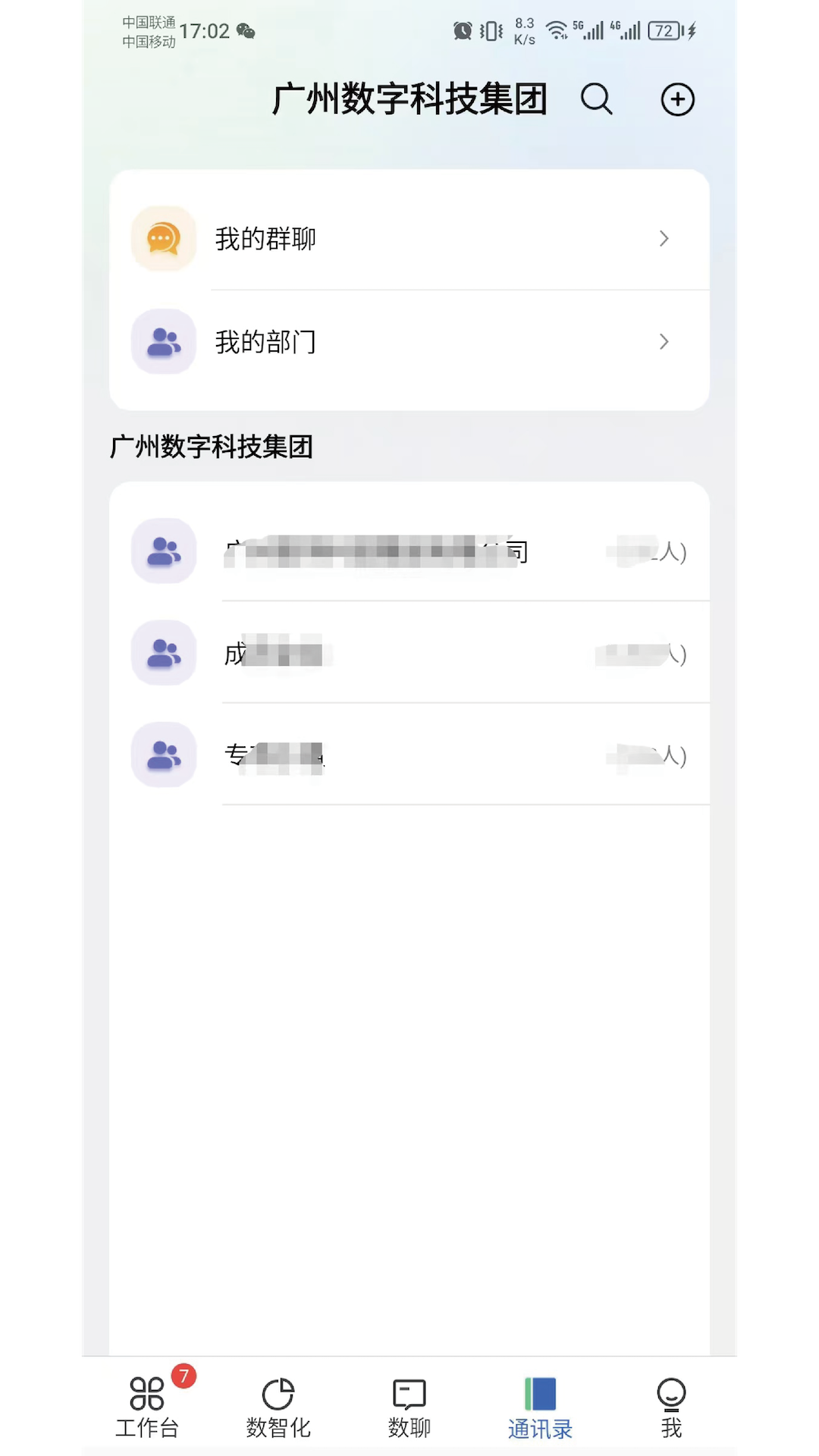Open the search icon in top bar
This screenshot has height=1456, width=819.
coord(597,99)
